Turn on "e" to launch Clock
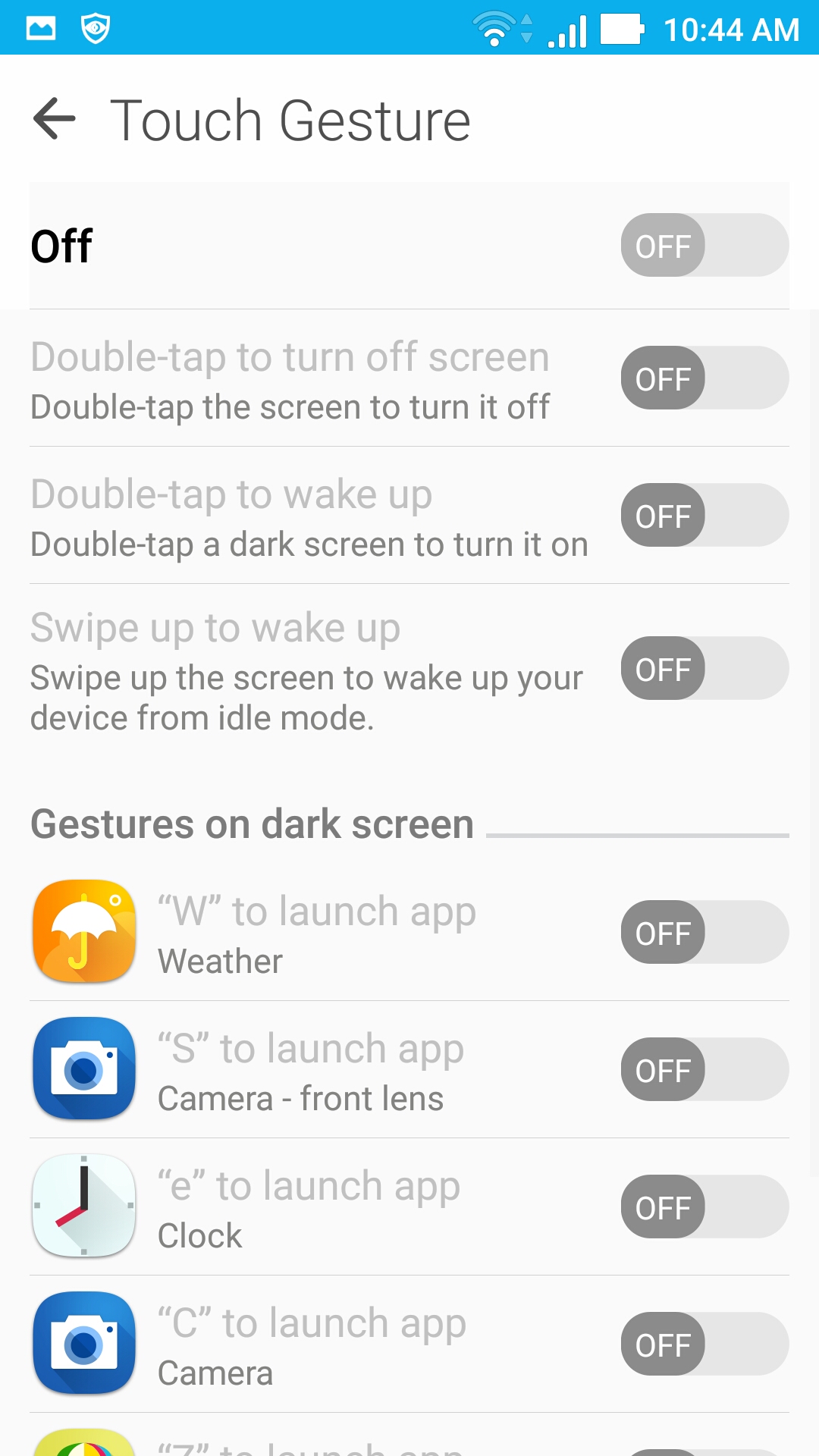This screenshot has height=1456, width=819. [x=704, y=1207]
